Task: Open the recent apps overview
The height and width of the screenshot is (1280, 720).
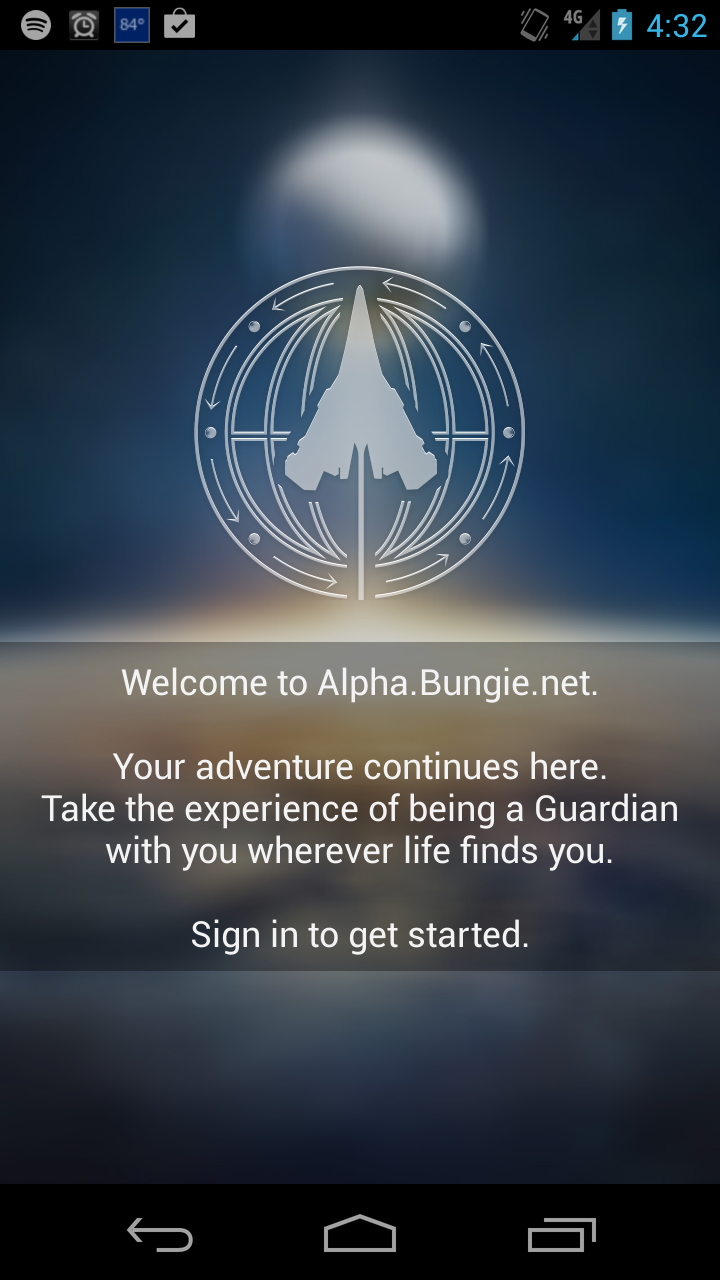Action: pyautogui.click(x=561, y=1235)
